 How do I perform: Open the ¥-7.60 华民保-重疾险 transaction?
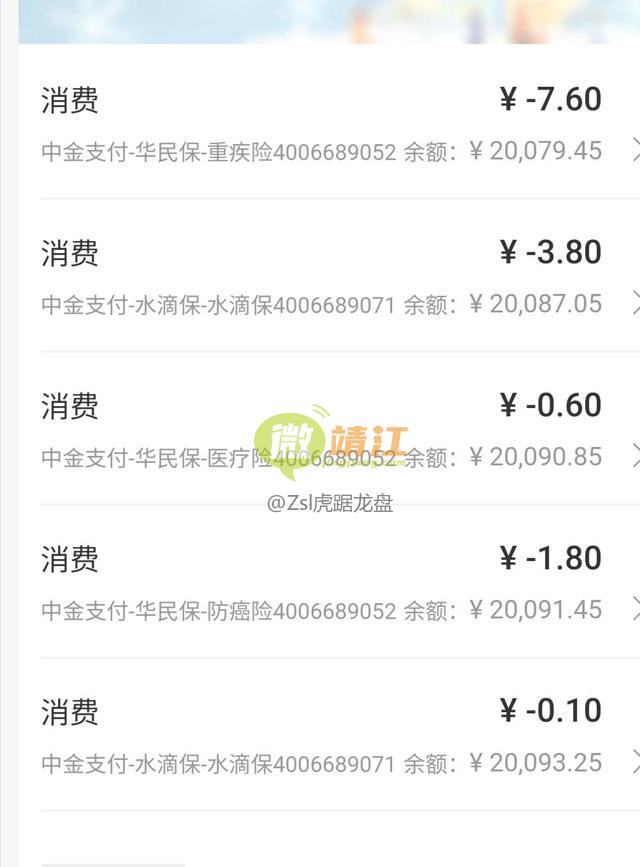point(320,124)
